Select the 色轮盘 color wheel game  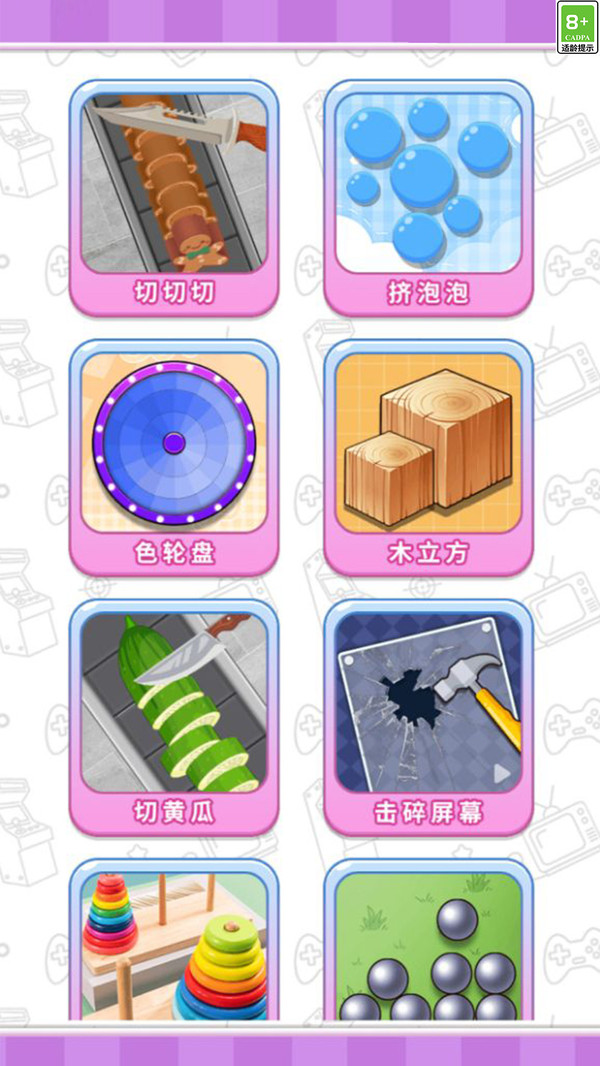point(174,457)
